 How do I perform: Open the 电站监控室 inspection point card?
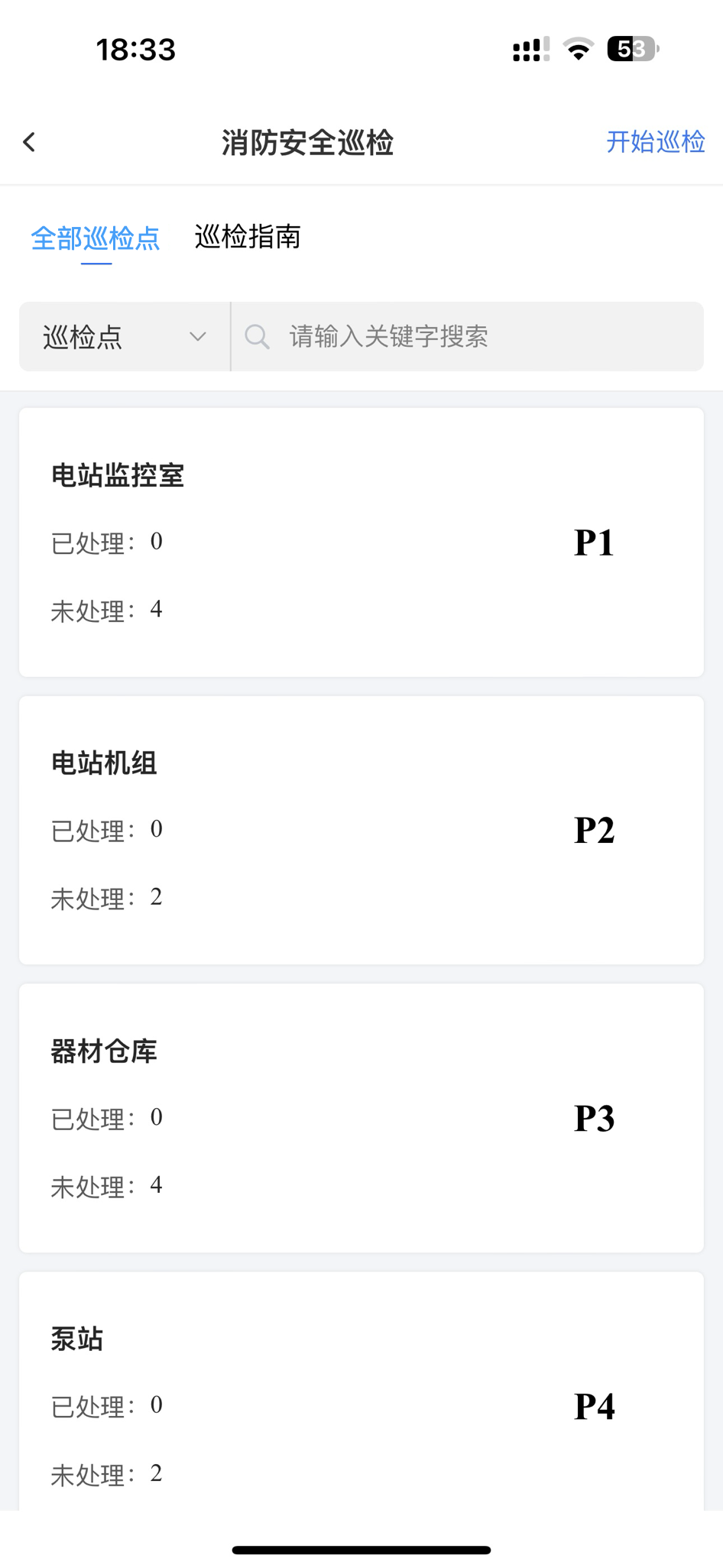pos(361,542)
